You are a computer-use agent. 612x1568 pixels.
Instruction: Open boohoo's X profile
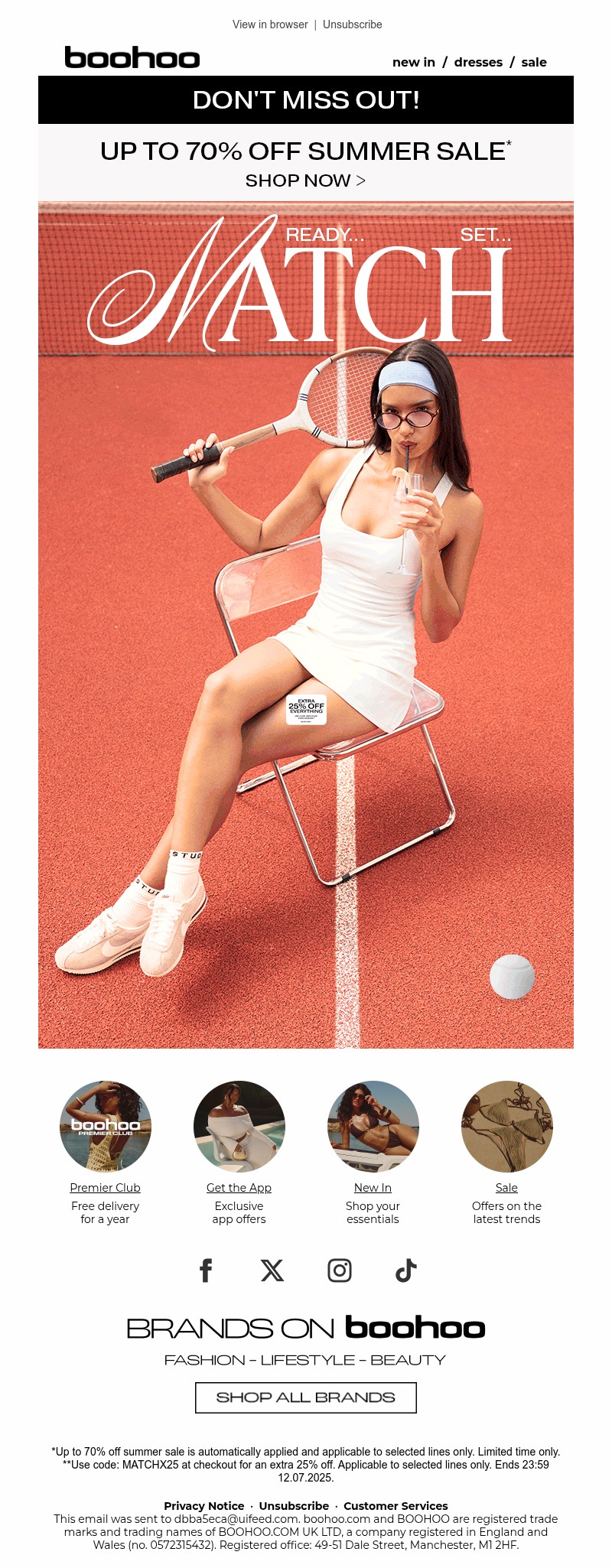point(272,1270)
